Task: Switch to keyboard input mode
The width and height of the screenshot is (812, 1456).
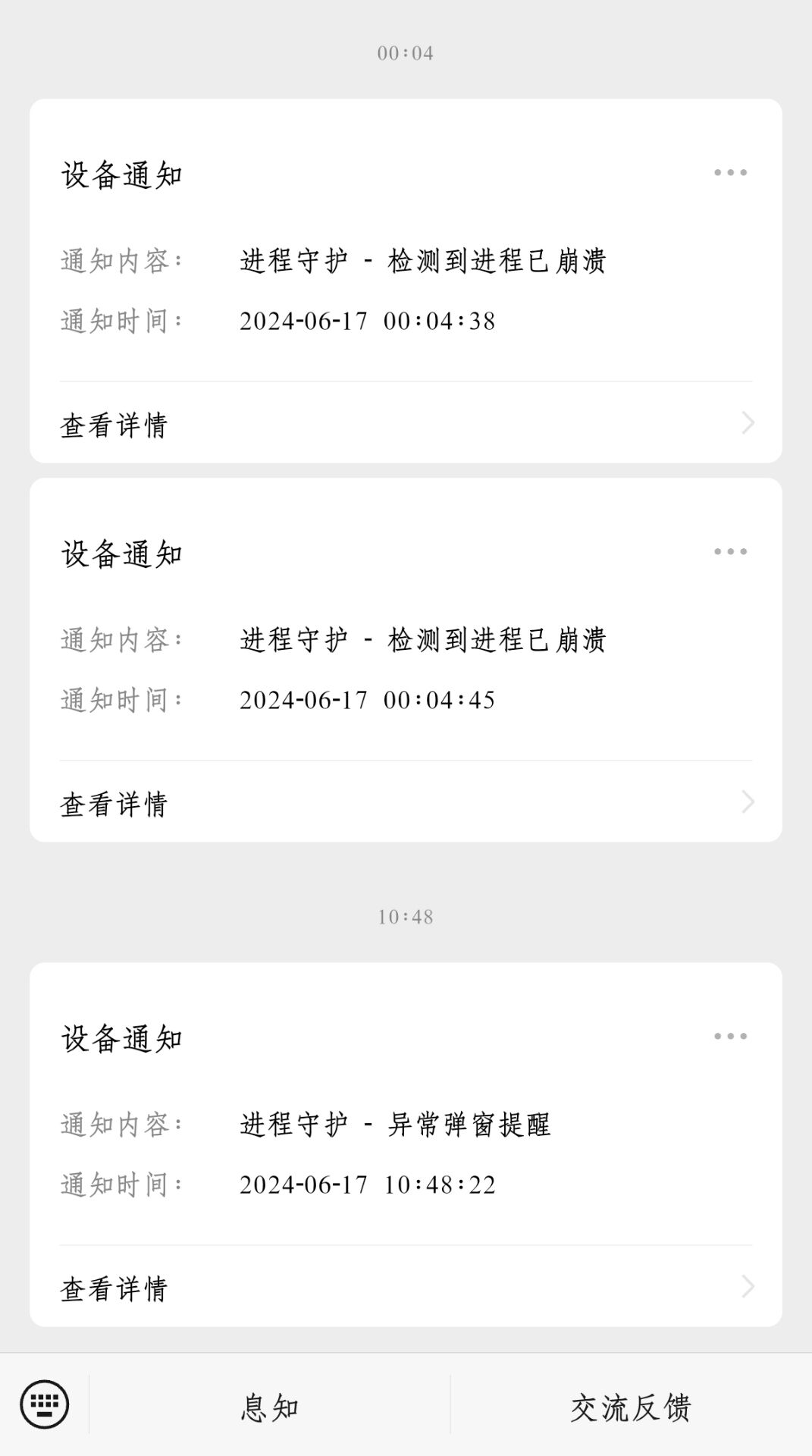Action: pos(44,1404)
